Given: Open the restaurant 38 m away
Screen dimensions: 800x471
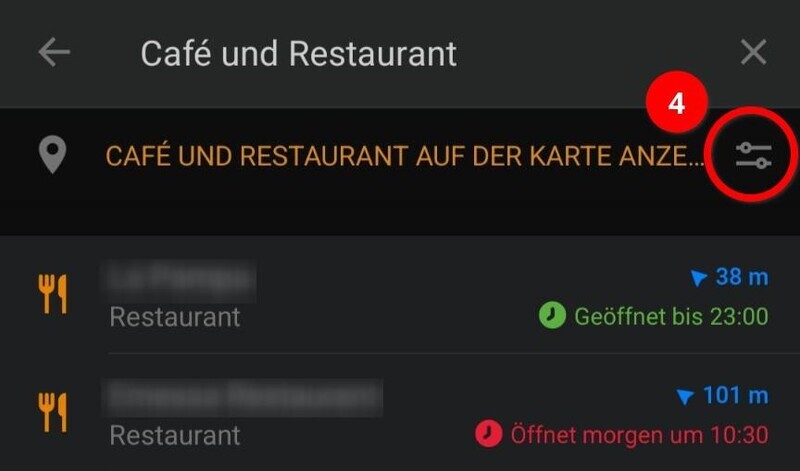Looking at the screenshot, I should click(400, 295).
